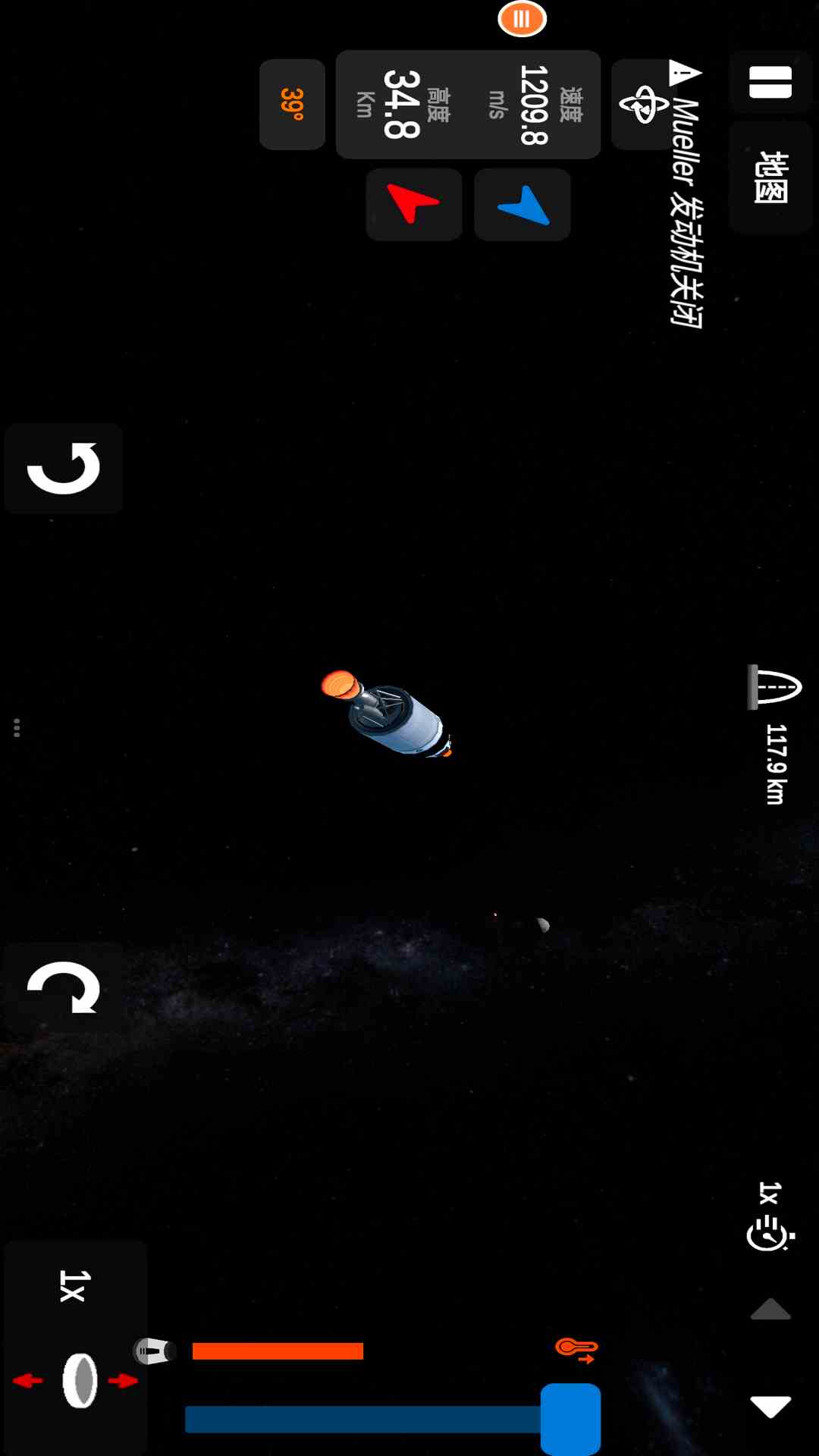Tap the down arrow staging button
Screen dimensions: 819x1456
click(x=770, y=1406)
